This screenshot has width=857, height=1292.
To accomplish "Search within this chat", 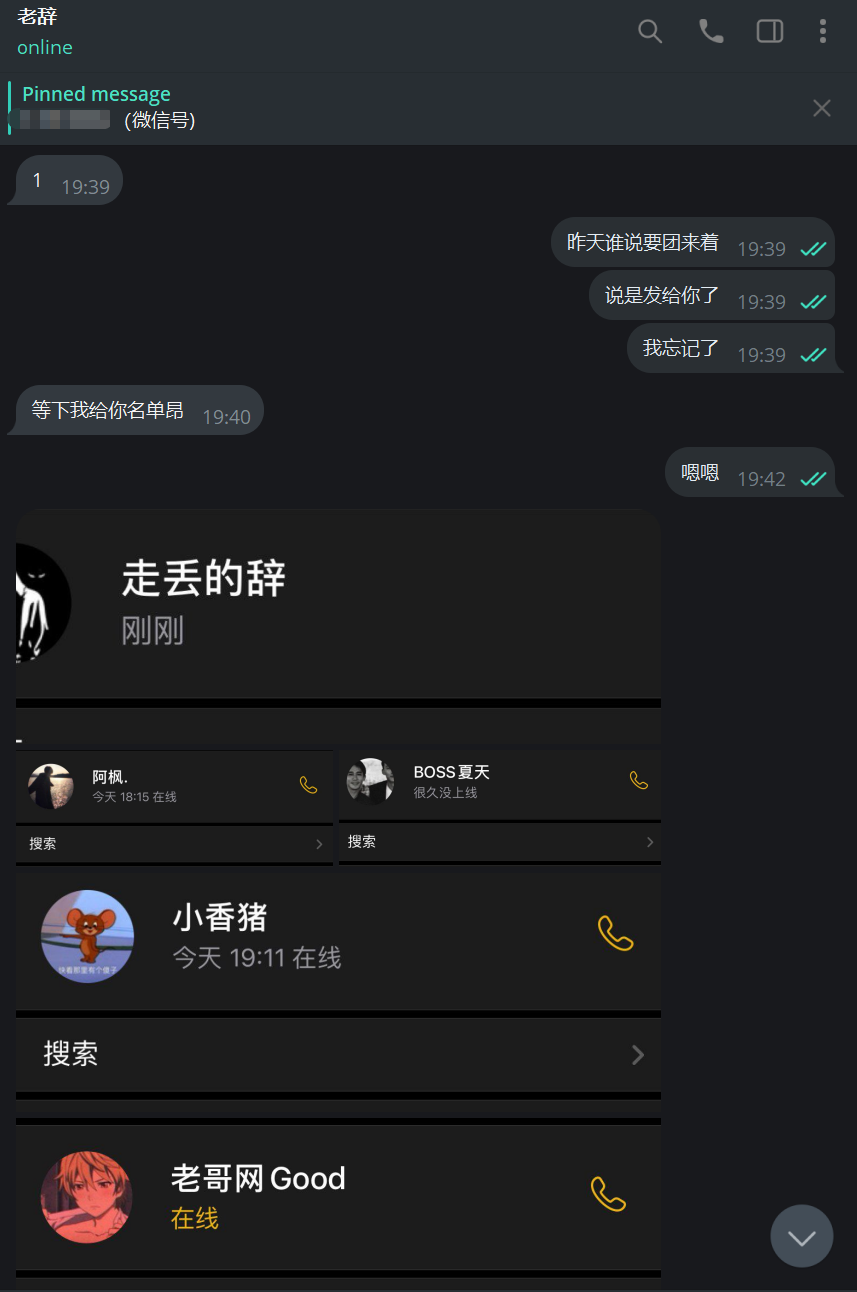I will coord(650,32).
